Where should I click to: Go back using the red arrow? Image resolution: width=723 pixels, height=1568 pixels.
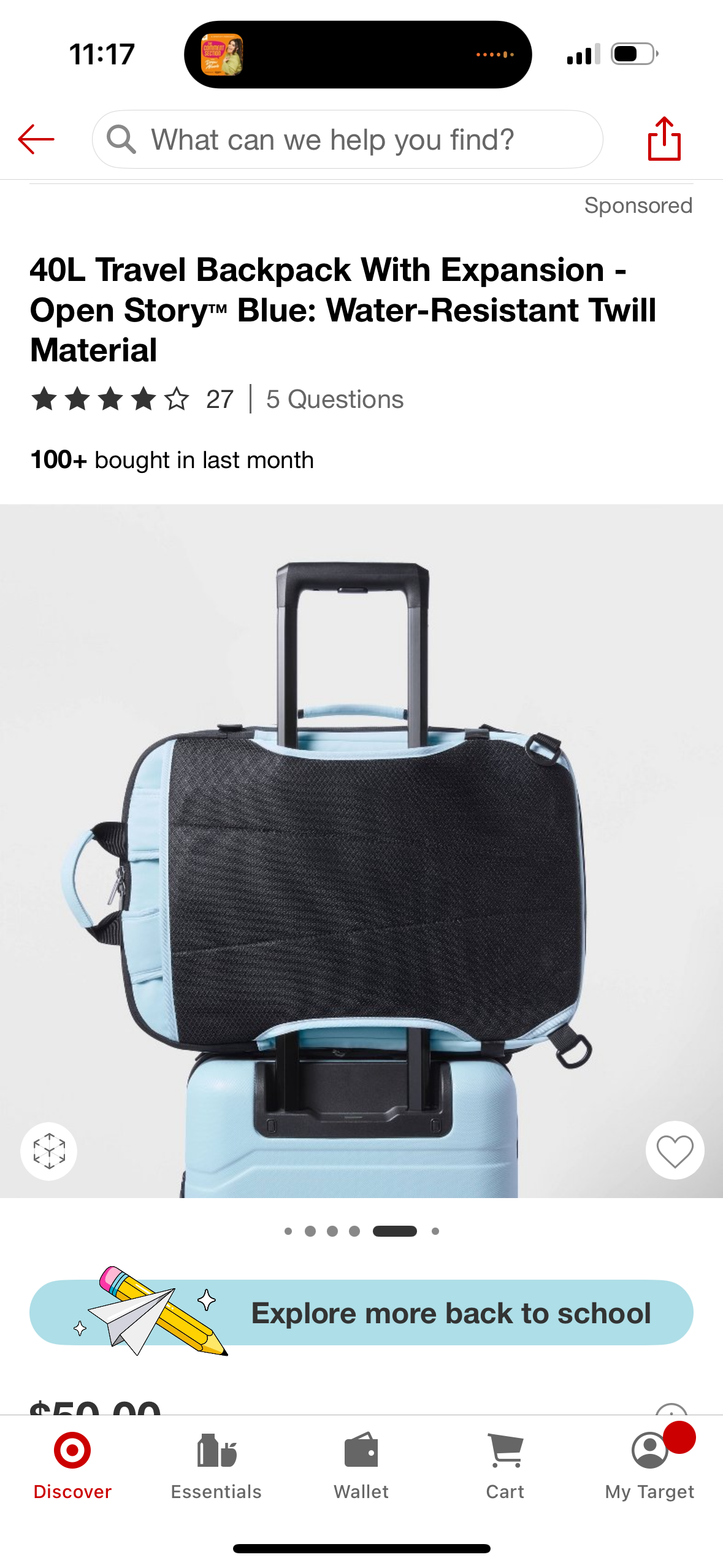click(x=36, y=139)
